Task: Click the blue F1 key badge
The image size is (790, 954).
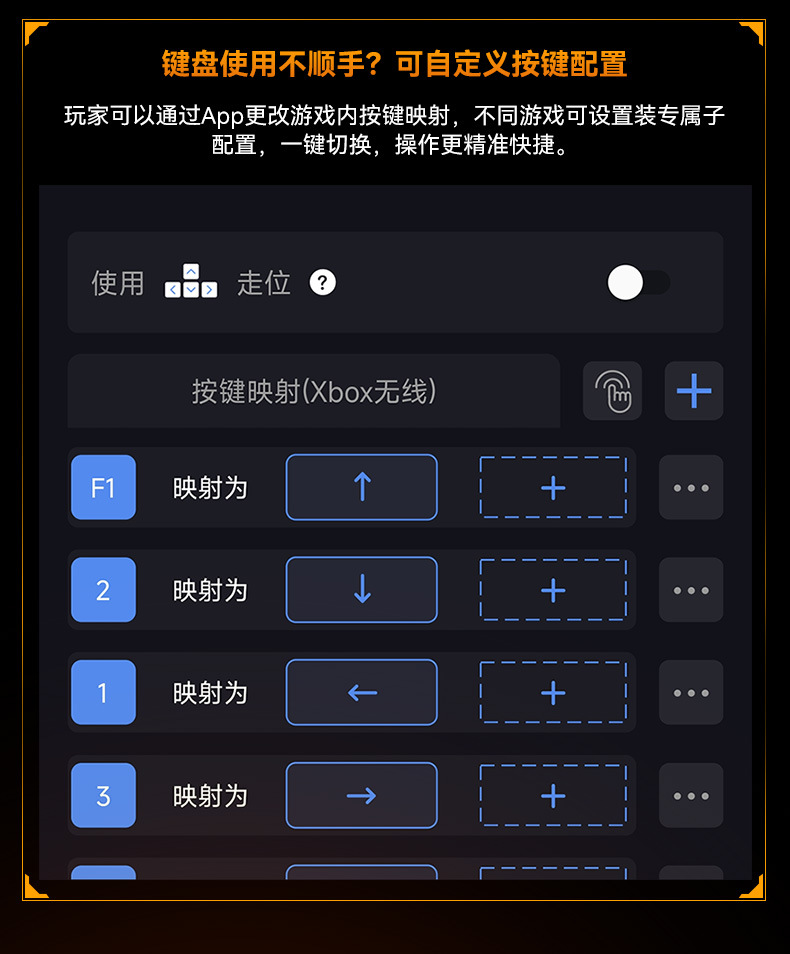Action: coord(103,487)
